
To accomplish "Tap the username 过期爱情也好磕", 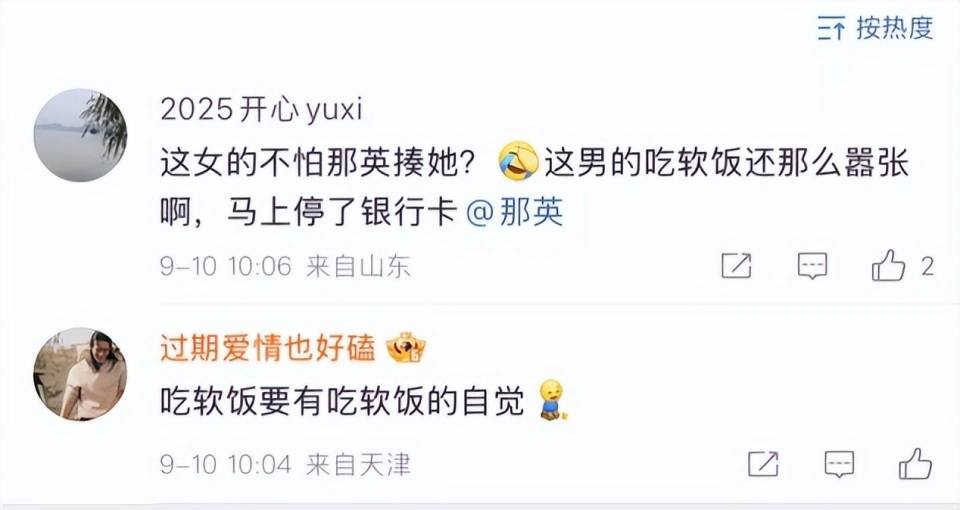I will pos(268,347).
